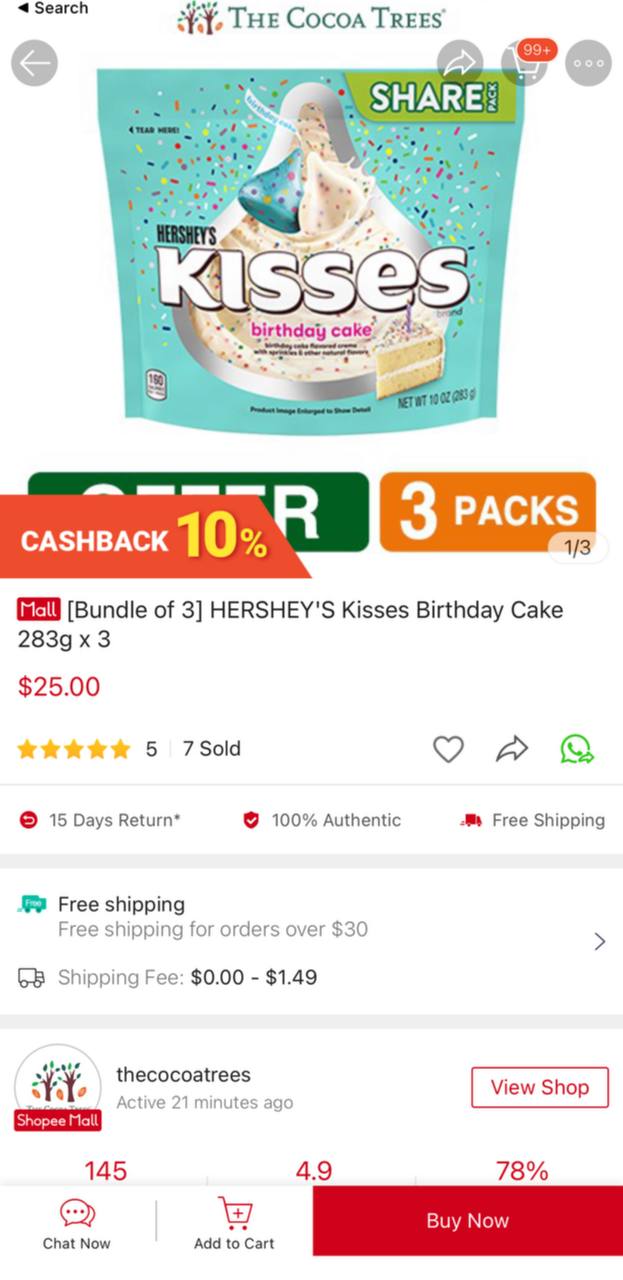Viewport: 623px width, 1280px height.
Task: Open thecocoatrees shop profile
Action: coord(183,1075)
